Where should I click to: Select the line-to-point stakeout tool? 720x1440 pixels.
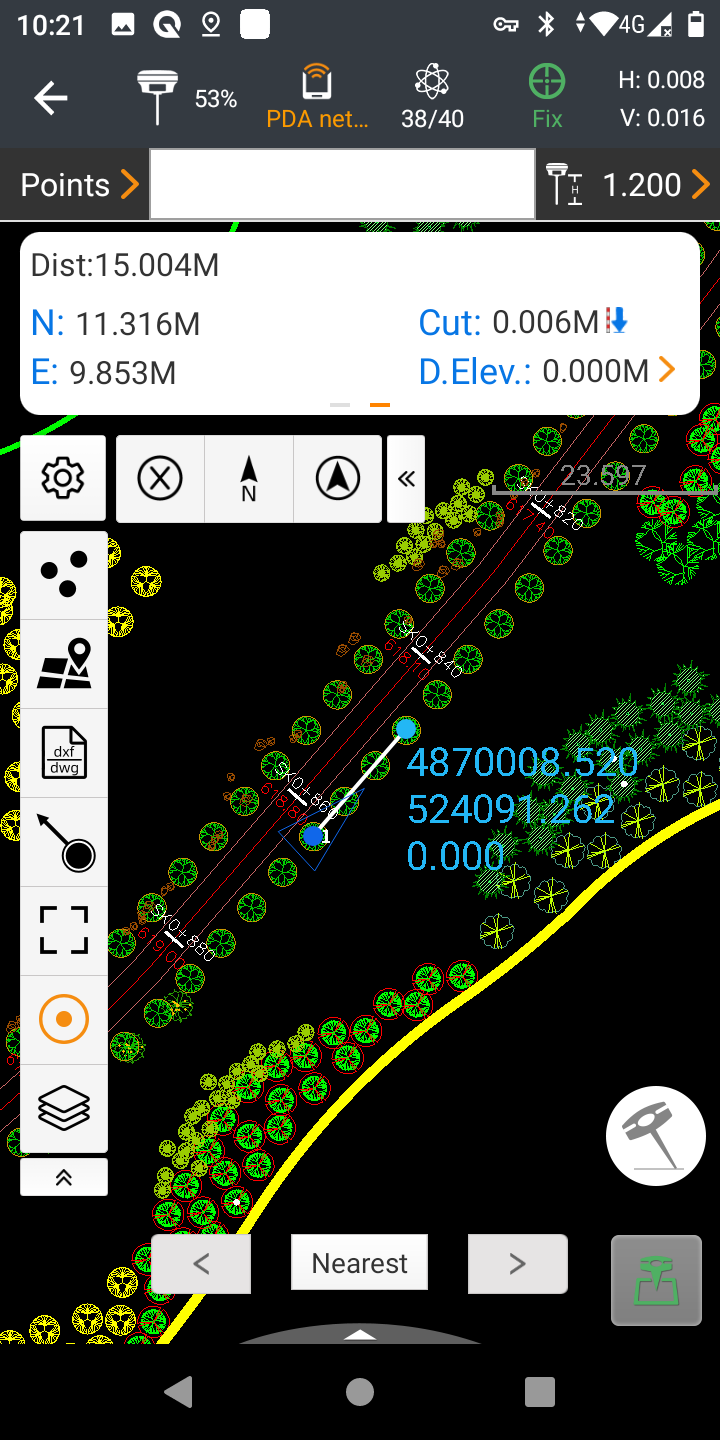(x=64, y=842)
